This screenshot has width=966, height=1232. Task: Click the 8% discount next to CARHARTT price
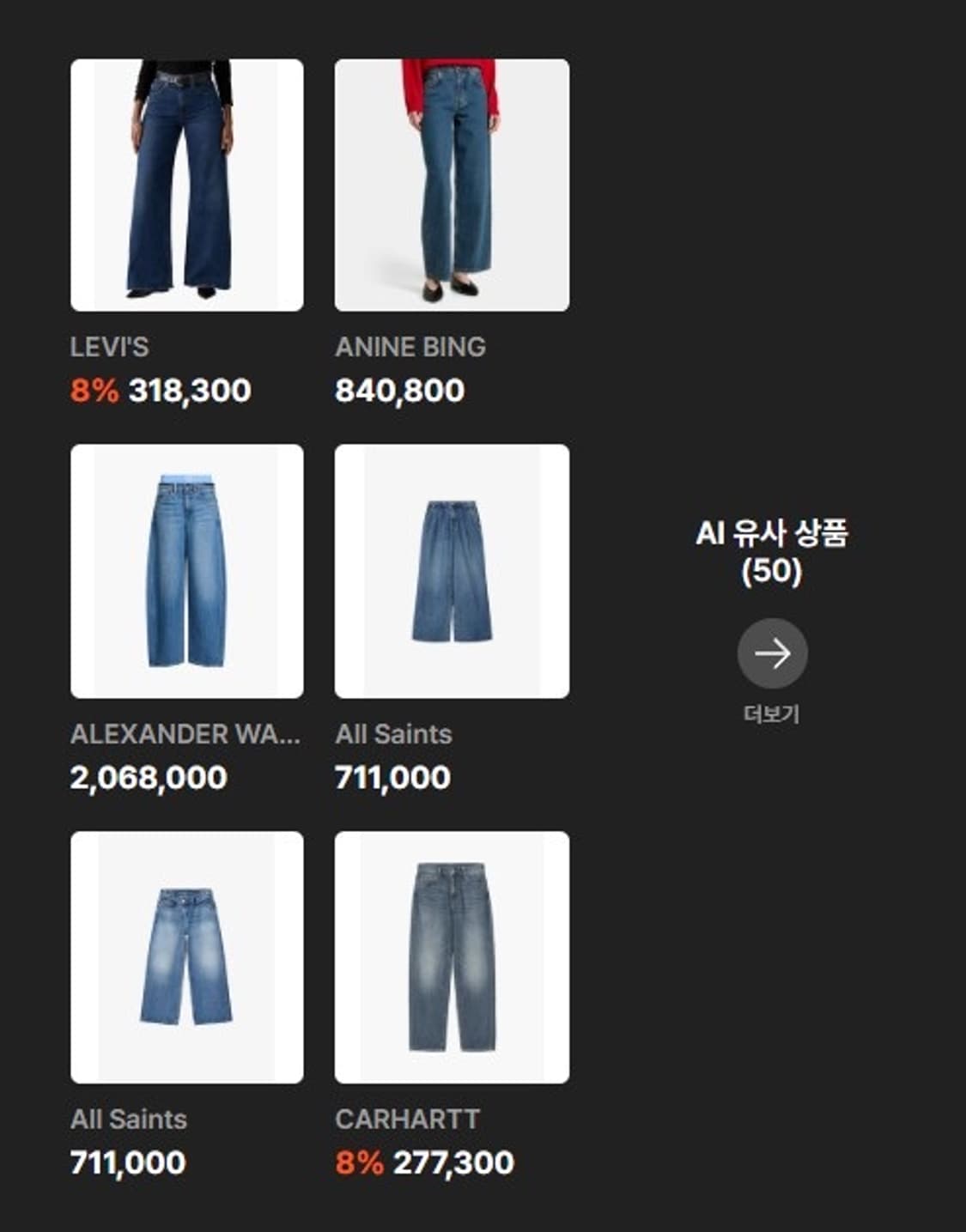point(360,1163)
